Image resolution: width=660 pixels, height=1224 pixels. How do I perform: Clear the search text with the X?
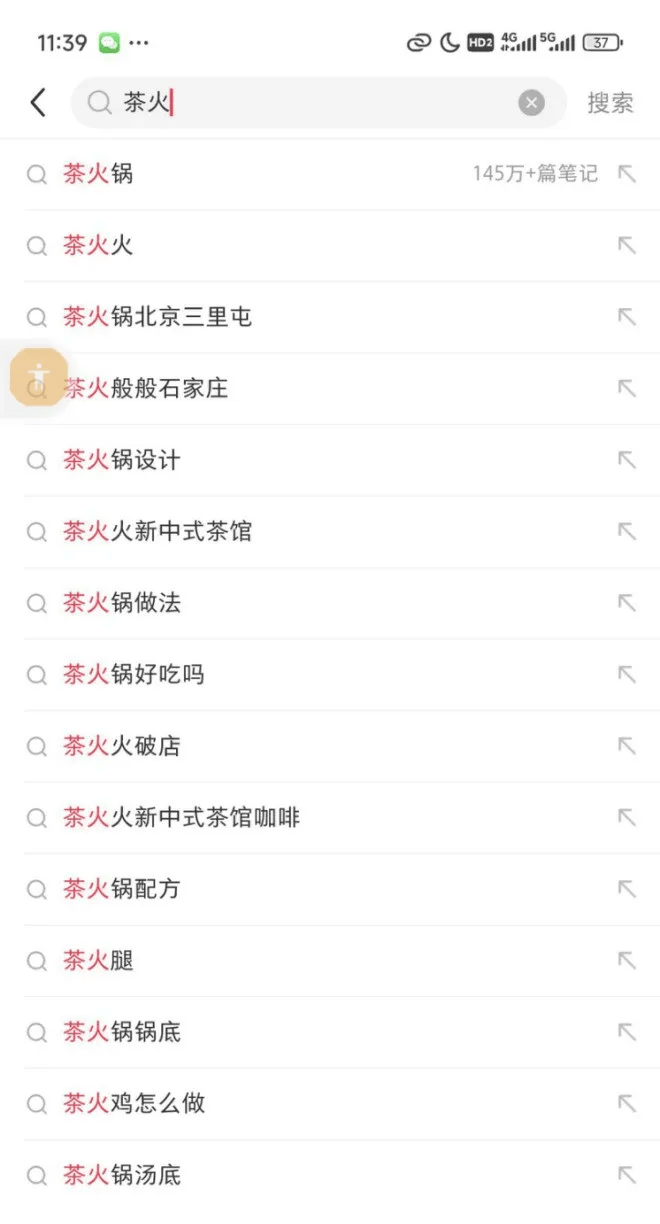(x=532, y=102)
